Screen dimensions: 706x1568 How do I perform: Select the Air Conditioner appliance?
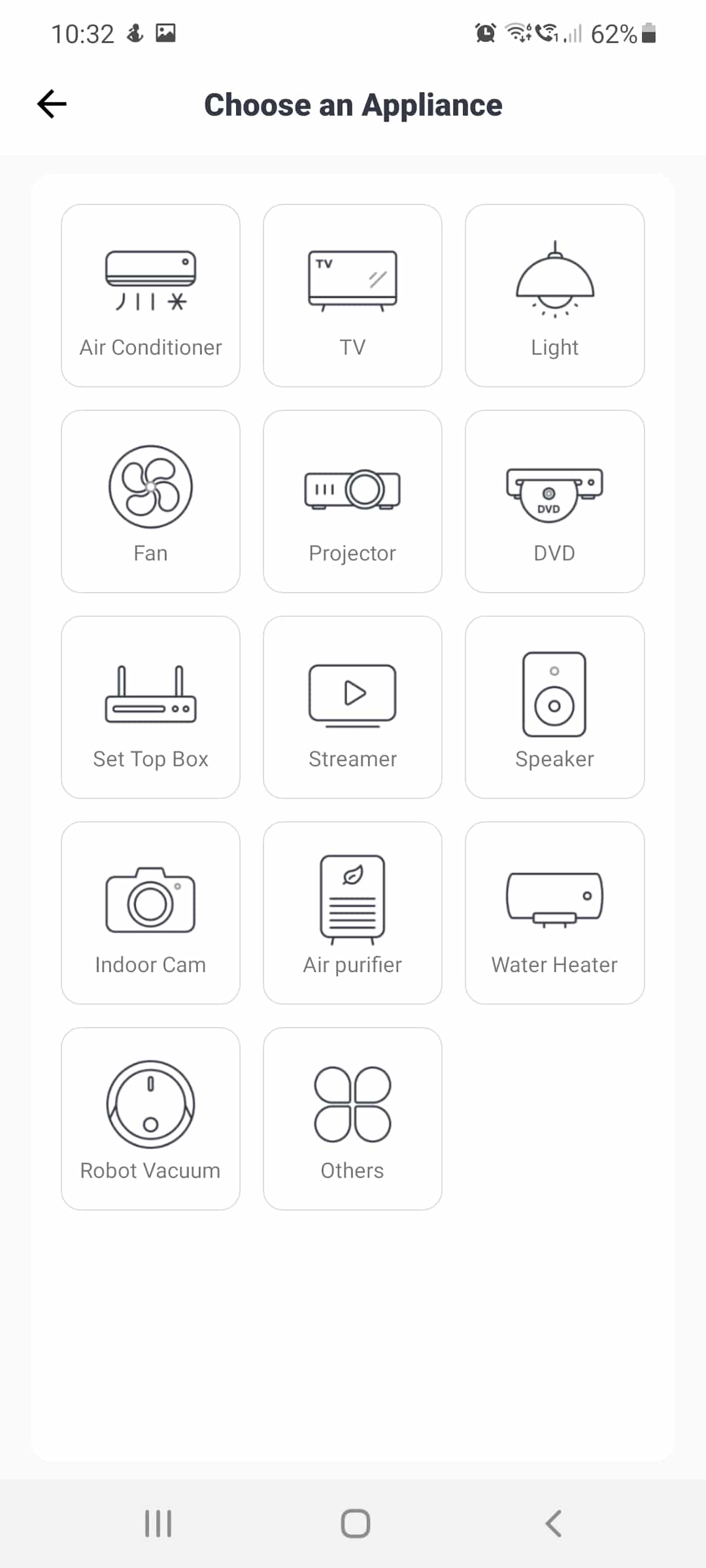click(x=151, y=295)
